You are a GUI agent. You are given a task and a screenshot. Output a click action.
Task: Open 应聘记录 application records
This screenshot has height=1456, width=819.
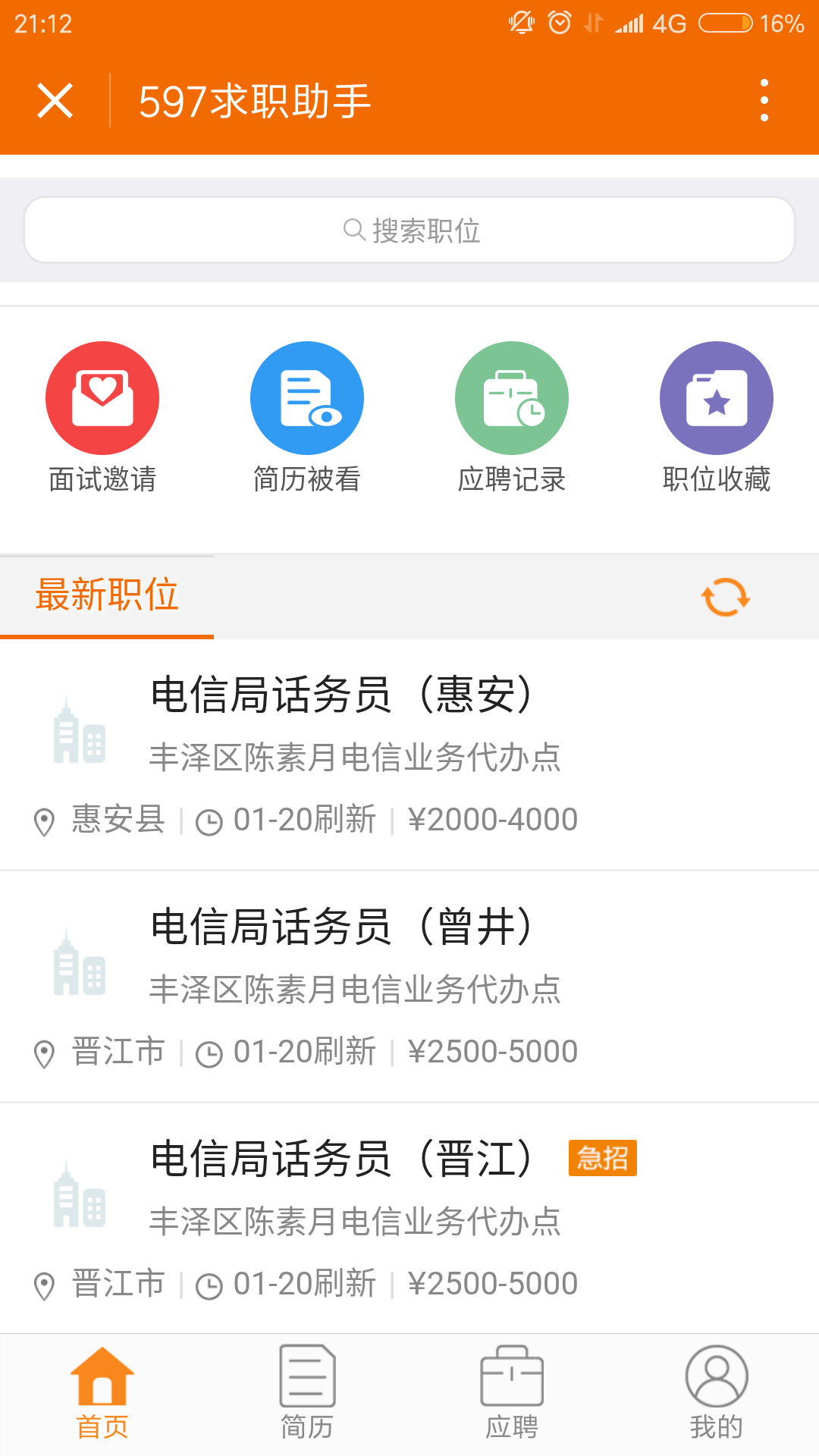[x=512, y=418]
